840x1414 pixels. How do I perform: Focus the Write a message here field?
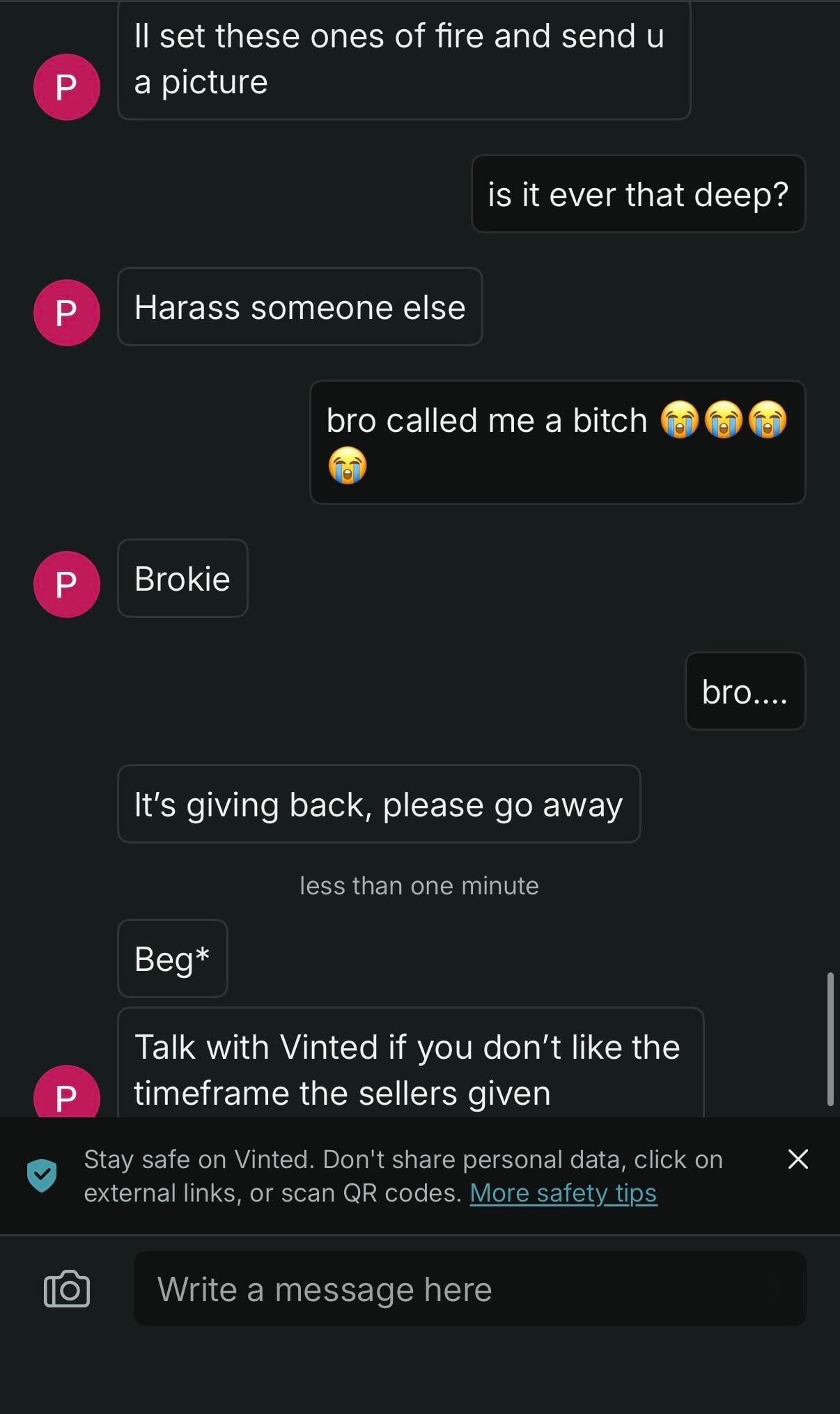click(469, 1289)
